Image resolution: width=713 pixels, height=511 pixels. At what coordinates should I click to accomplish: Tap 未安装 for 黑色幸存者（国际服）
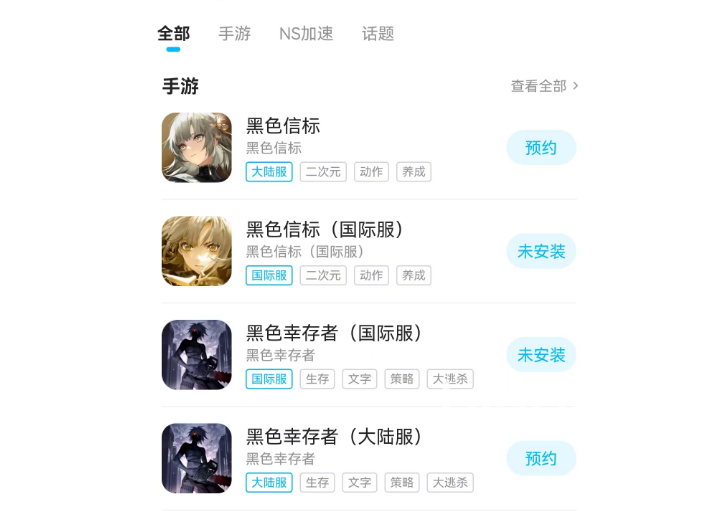541,354
